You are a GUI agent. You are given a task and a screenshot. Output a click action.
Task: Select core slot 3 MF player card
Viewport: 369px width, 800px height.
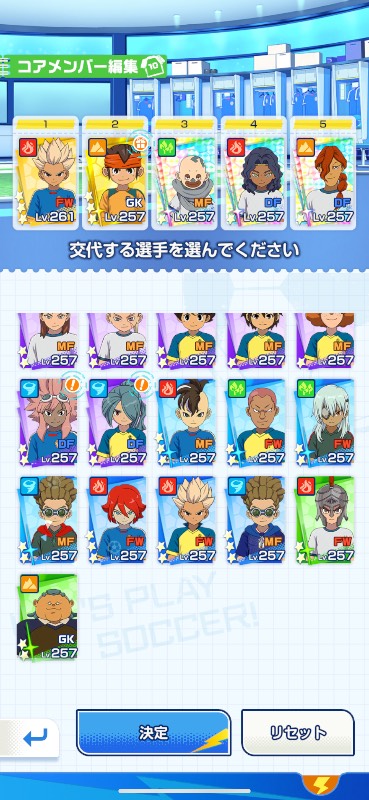(184, 173)
